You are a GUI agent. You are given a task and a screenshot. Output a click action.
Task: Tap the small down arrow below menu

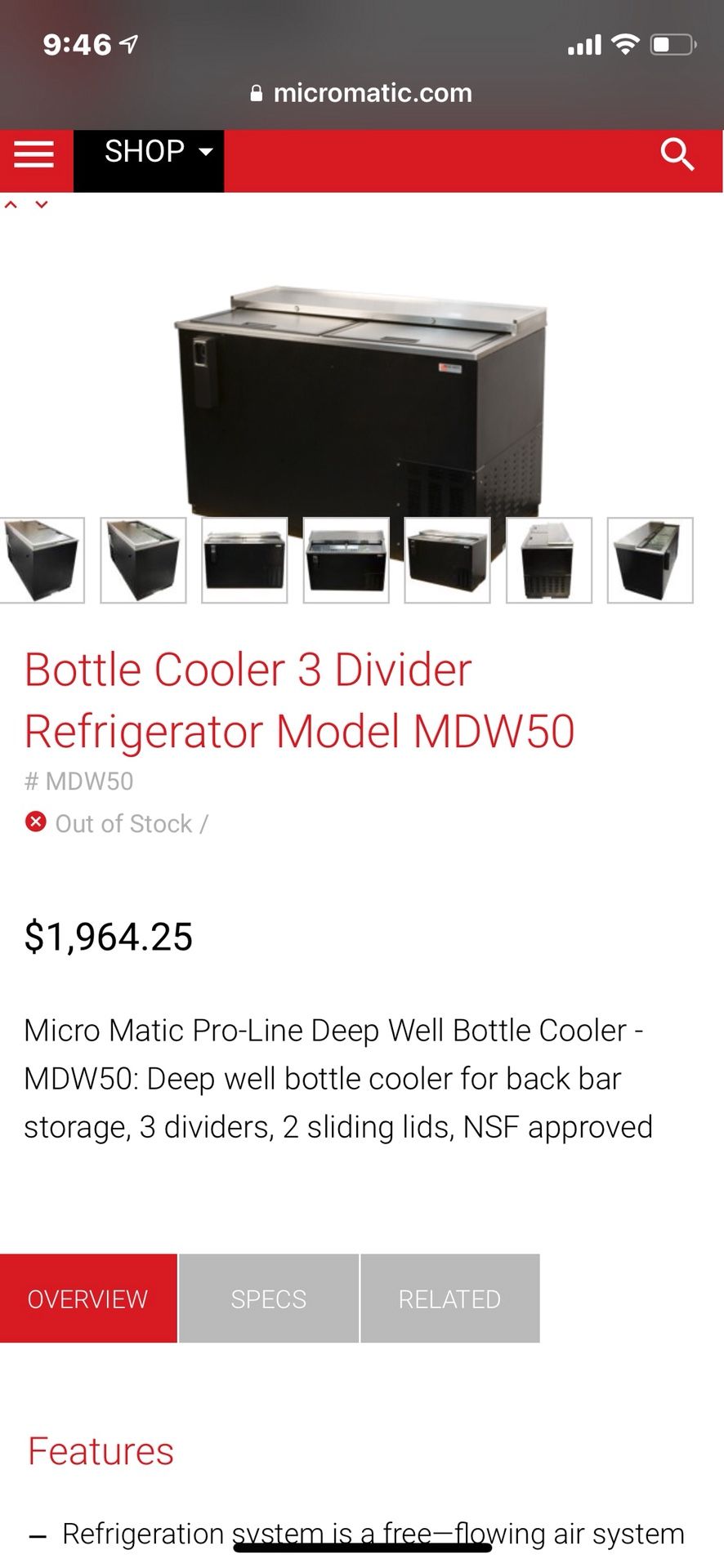point(41,205)
